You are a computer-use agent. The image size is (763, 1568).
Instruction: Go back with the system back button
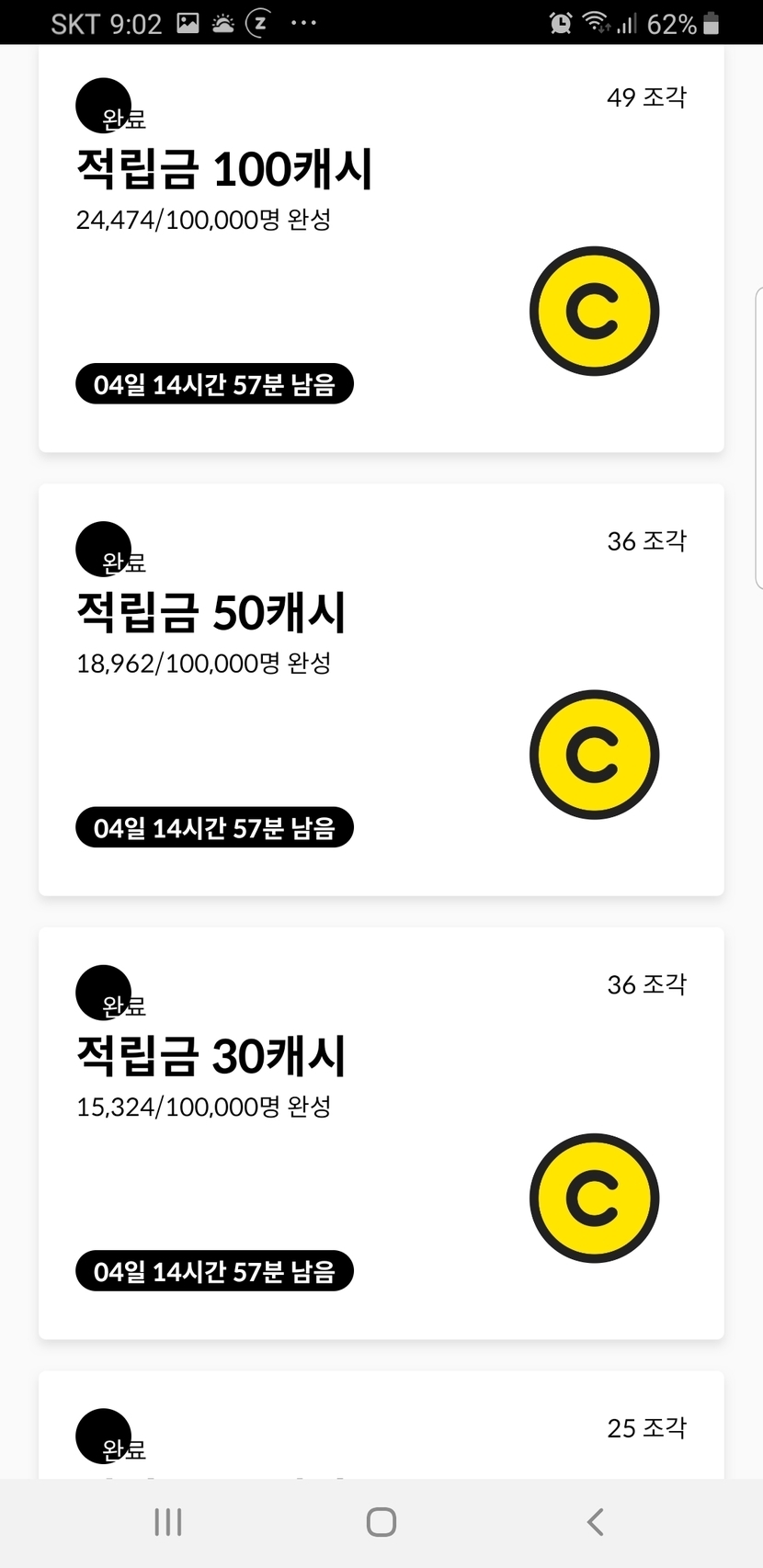point(595,1522)
